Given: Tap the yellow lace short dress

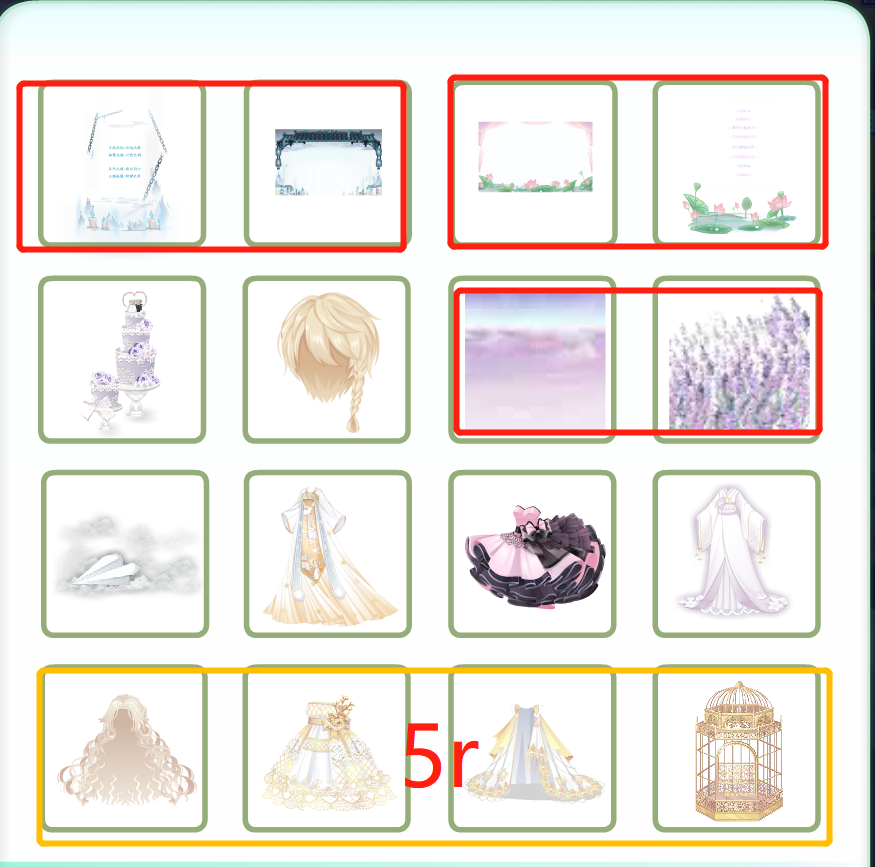Looking at the screenshot, I should click(327, 748).
